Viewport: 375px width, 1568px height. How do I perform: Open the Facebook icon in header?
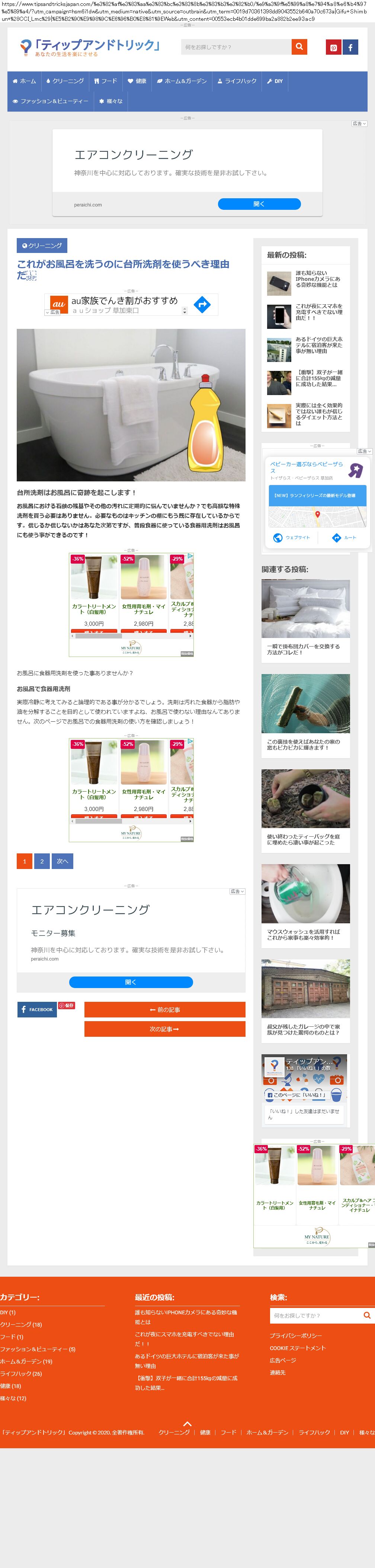pos(351,48)
